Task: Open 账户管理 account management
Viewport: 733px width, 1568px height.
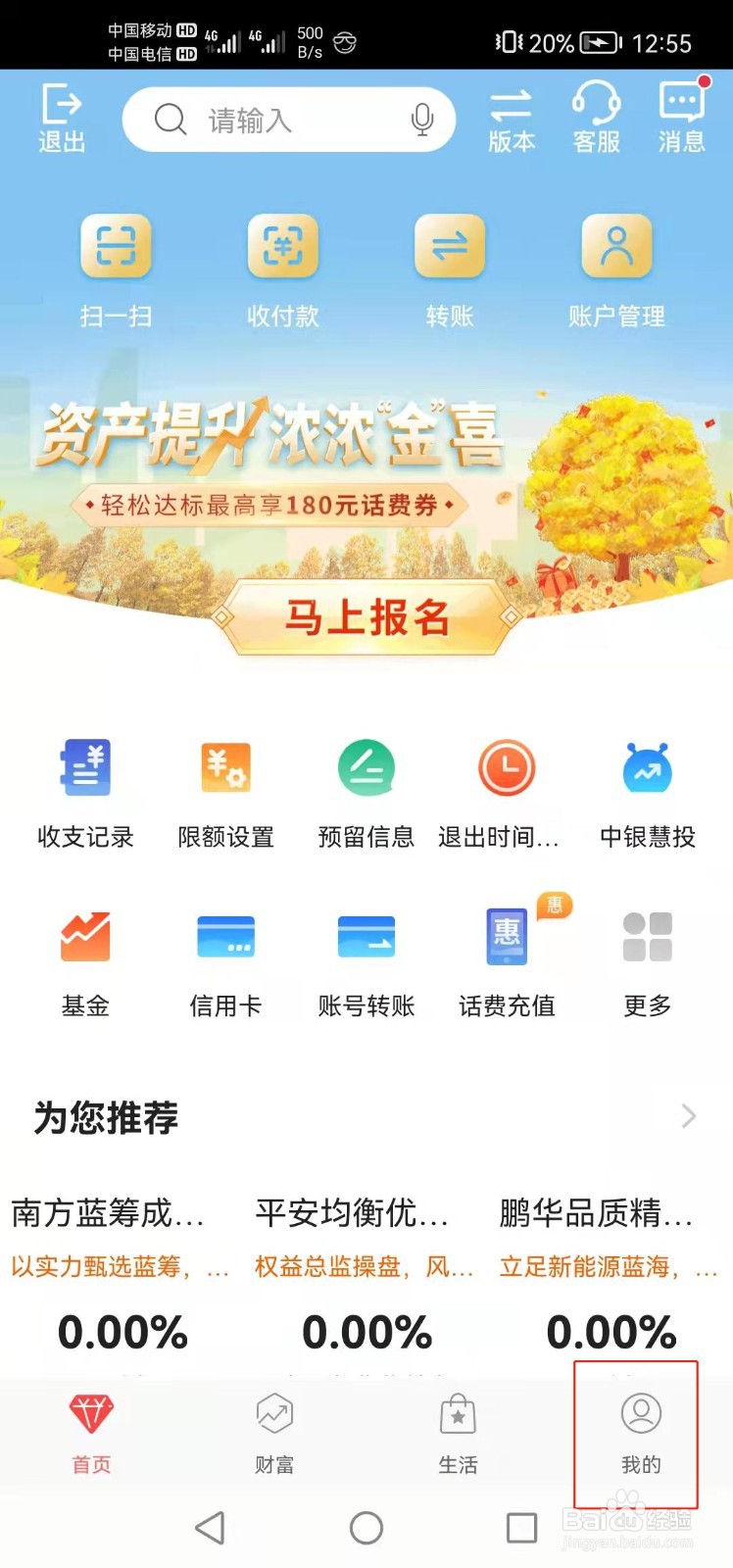Action: point(616,268)
